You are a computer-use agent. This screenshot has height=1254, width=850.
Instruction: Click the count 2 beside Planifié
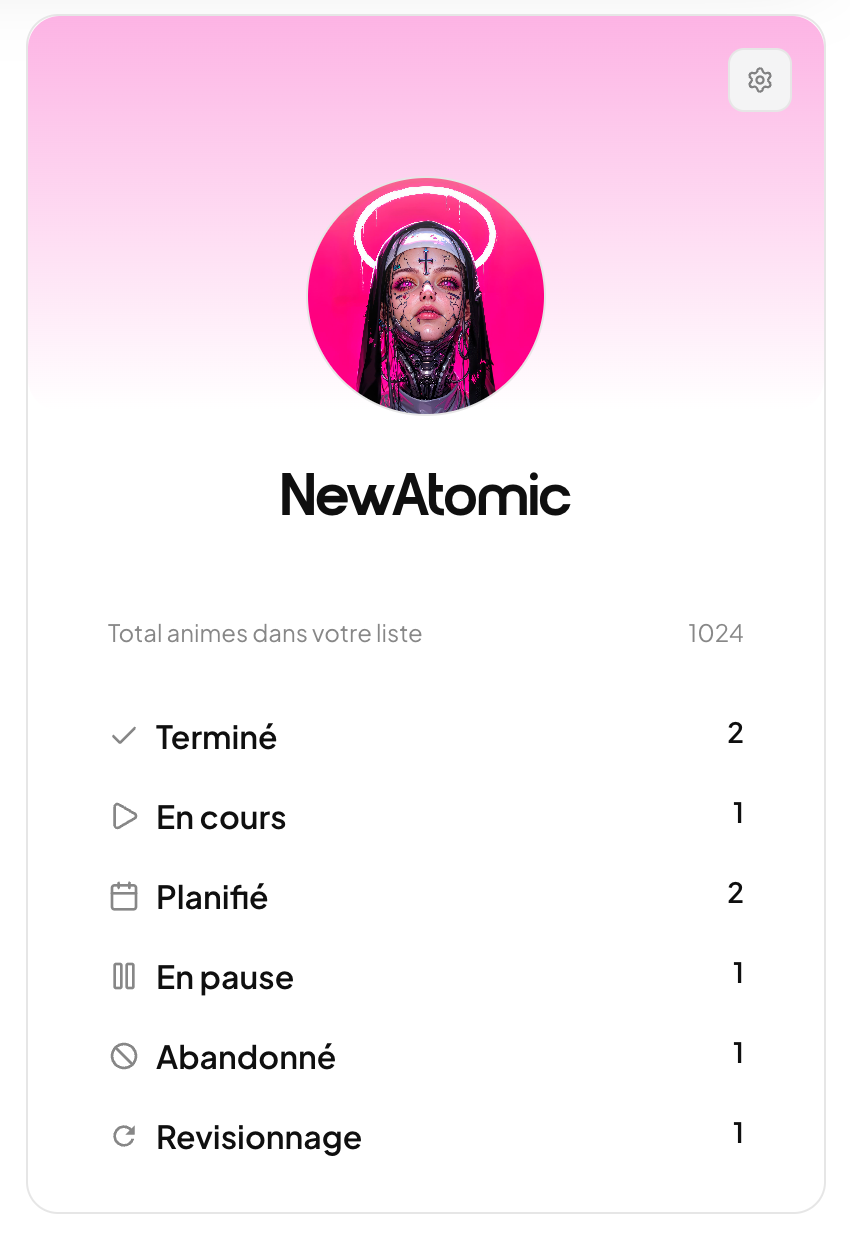coord(736,893)
